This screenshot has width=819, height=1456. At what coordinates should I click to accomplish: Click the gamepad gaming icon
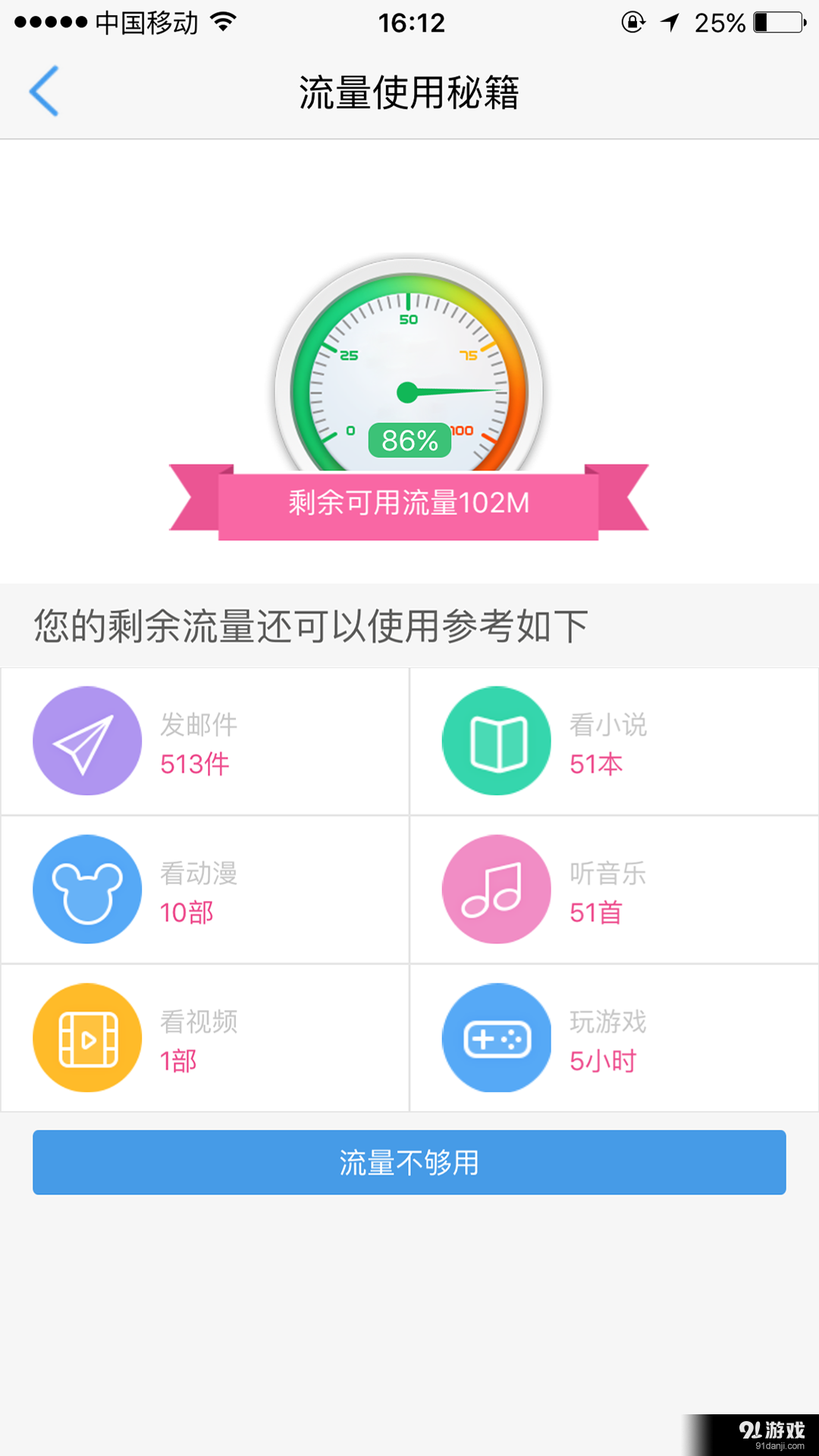point(496,1037)
